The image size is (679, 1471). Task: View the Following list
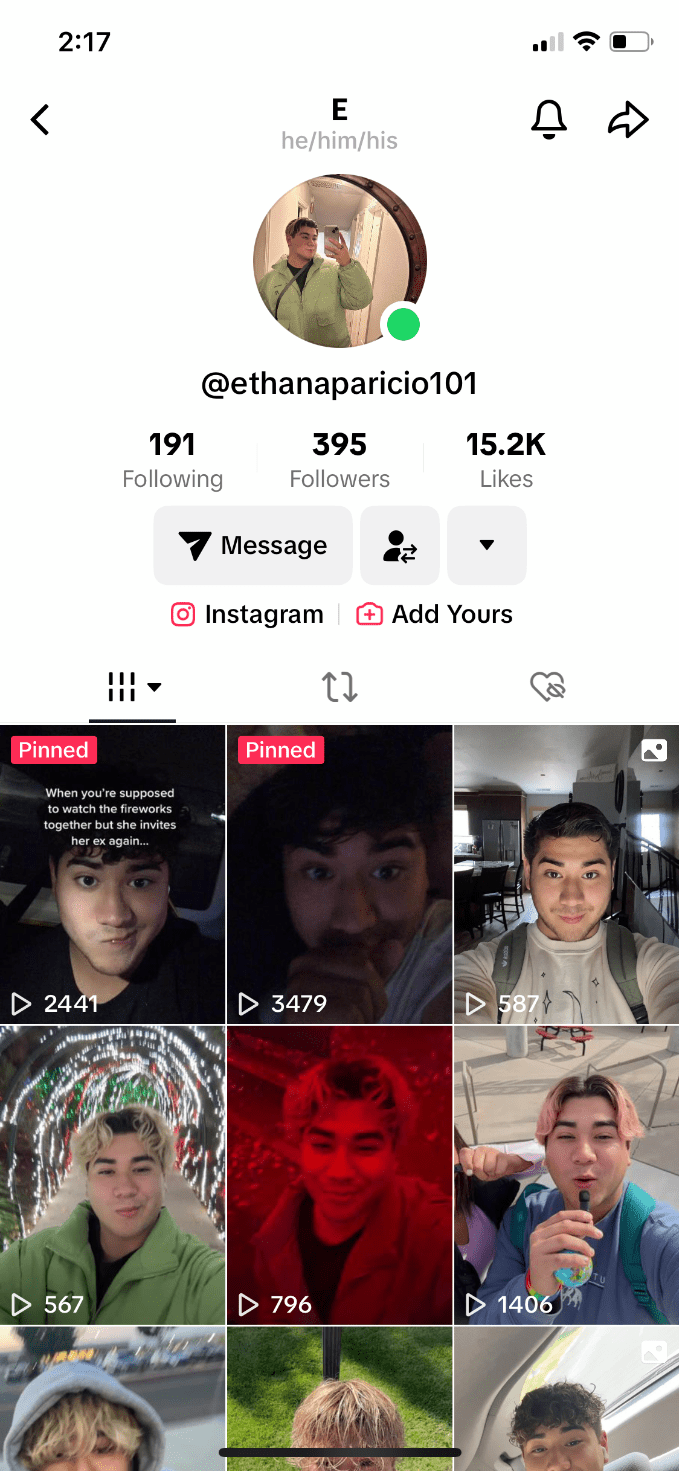[172, 460]
